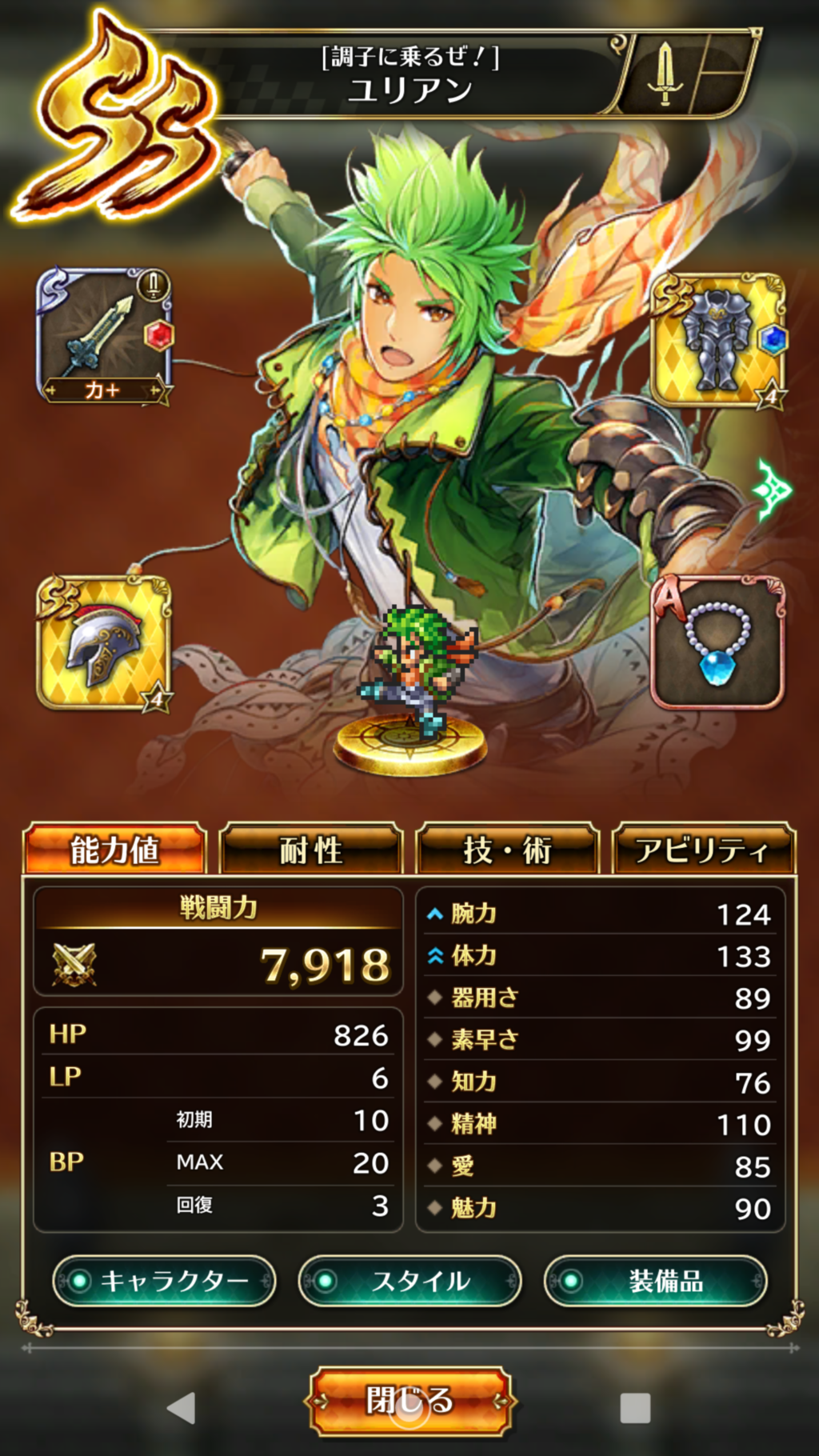Go back using the system back button
Screen dimensions: 819x1456
pyautogui.click(x=182, y=1408)
